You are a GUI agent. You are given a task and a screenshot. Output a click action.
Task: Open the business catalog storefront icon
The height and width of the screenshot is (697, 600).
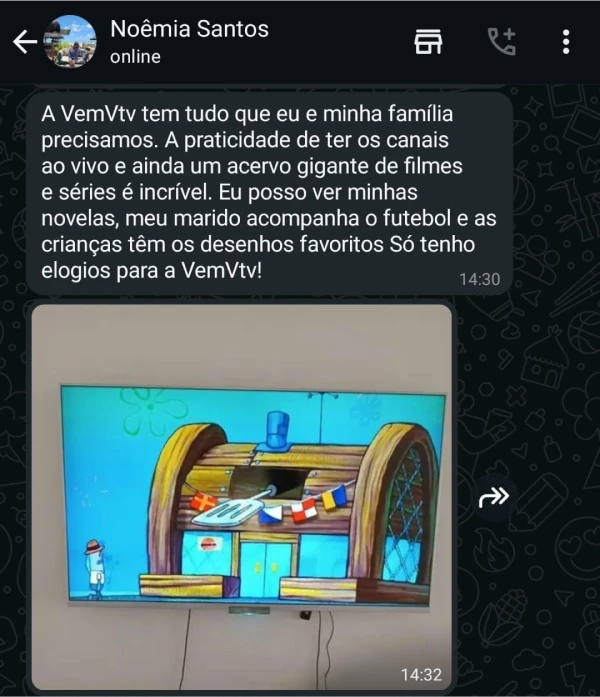[428, 42]
